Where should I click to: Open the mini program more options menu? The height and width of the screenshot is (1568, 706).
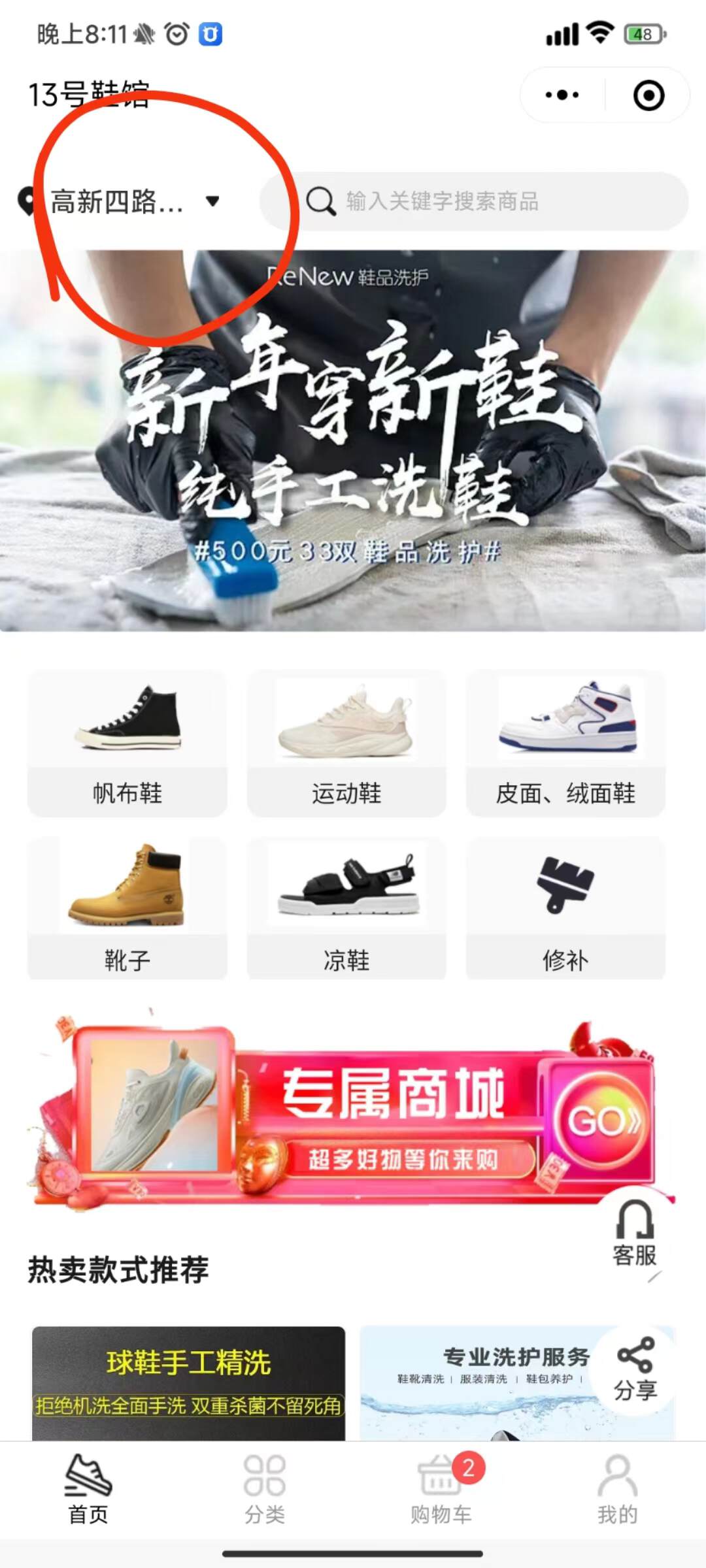point(562,95)
